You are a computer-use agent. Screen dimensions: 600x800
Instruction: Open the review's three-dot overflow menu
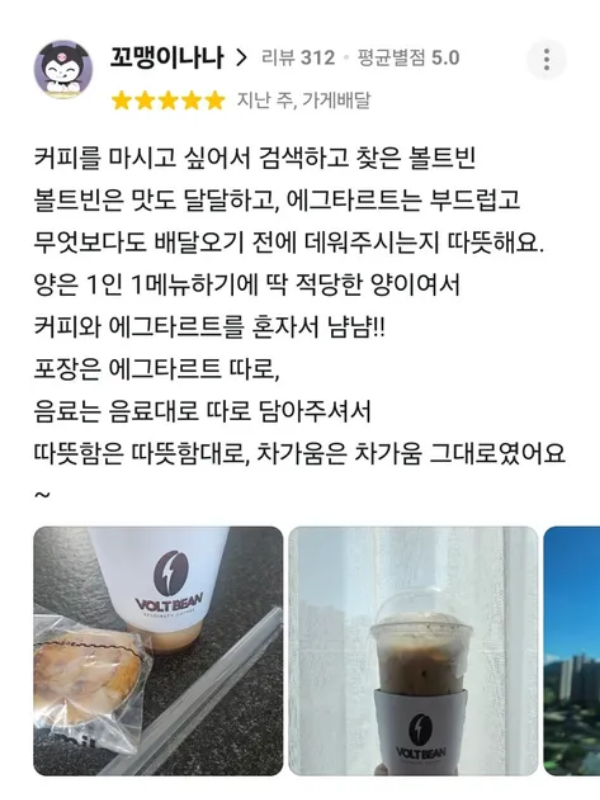(x=546, y=60)
